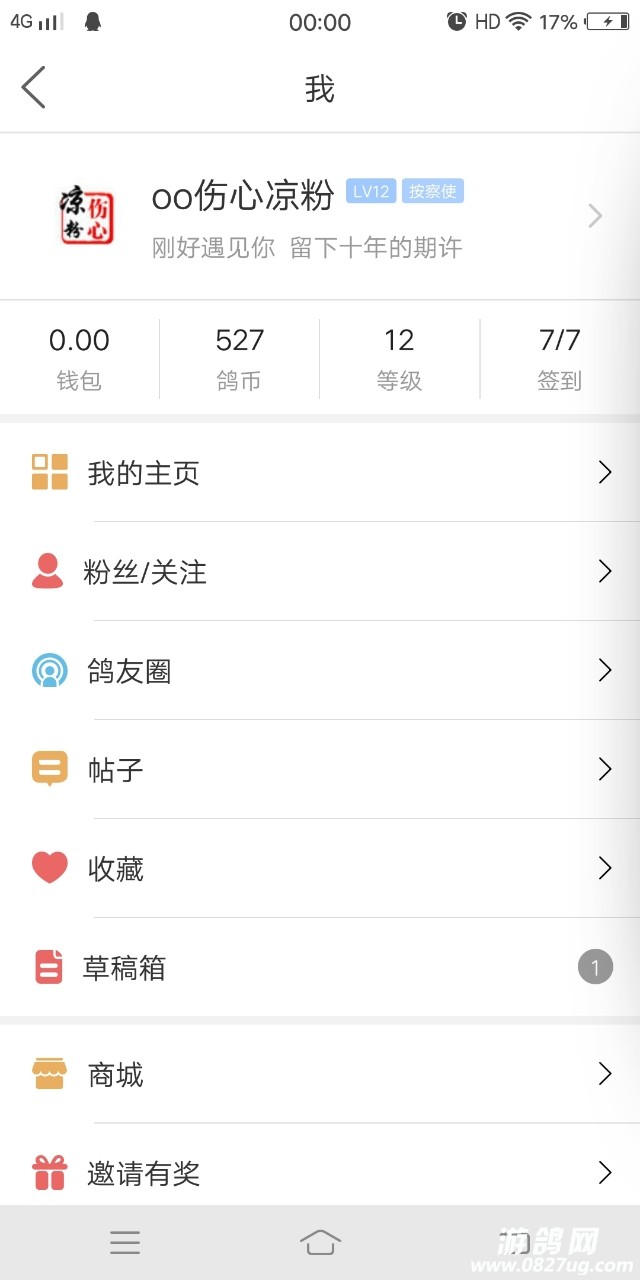Check the 等级 level details
The image size is (640, 1280).
(399, 358)
